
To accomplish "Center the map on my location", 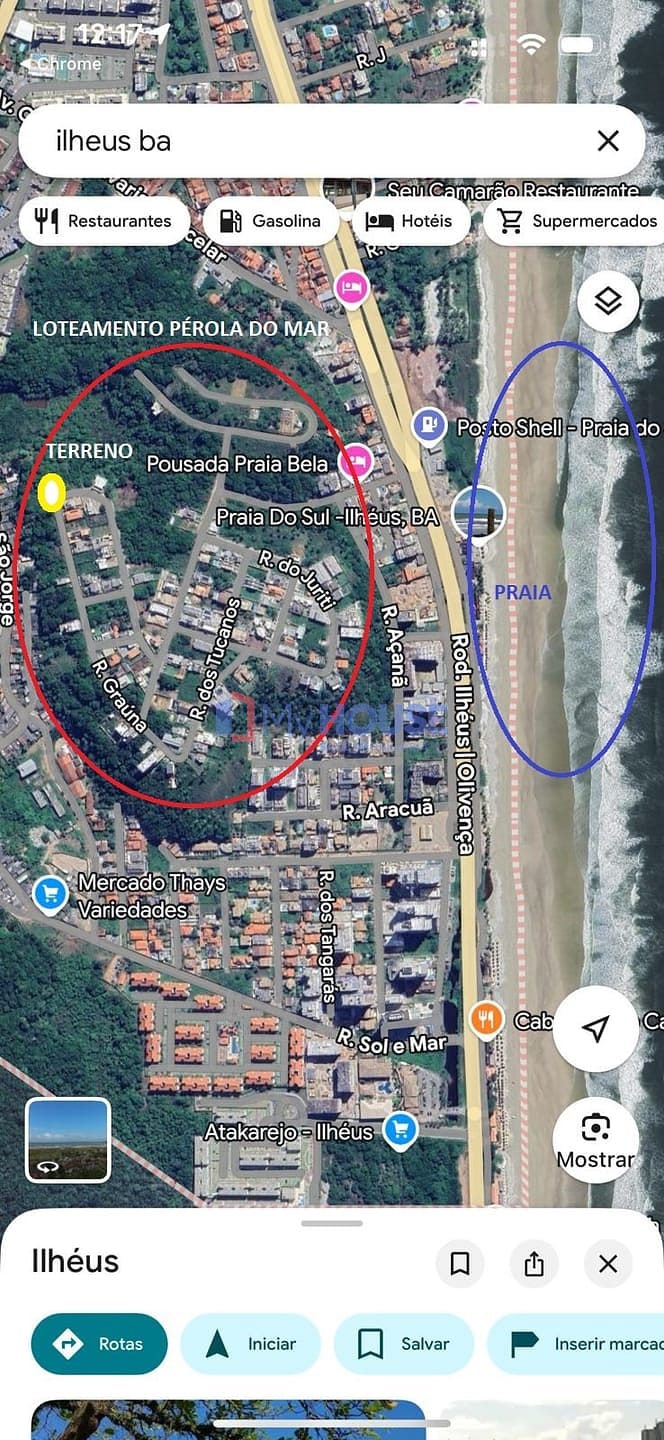I will 596,1029.
